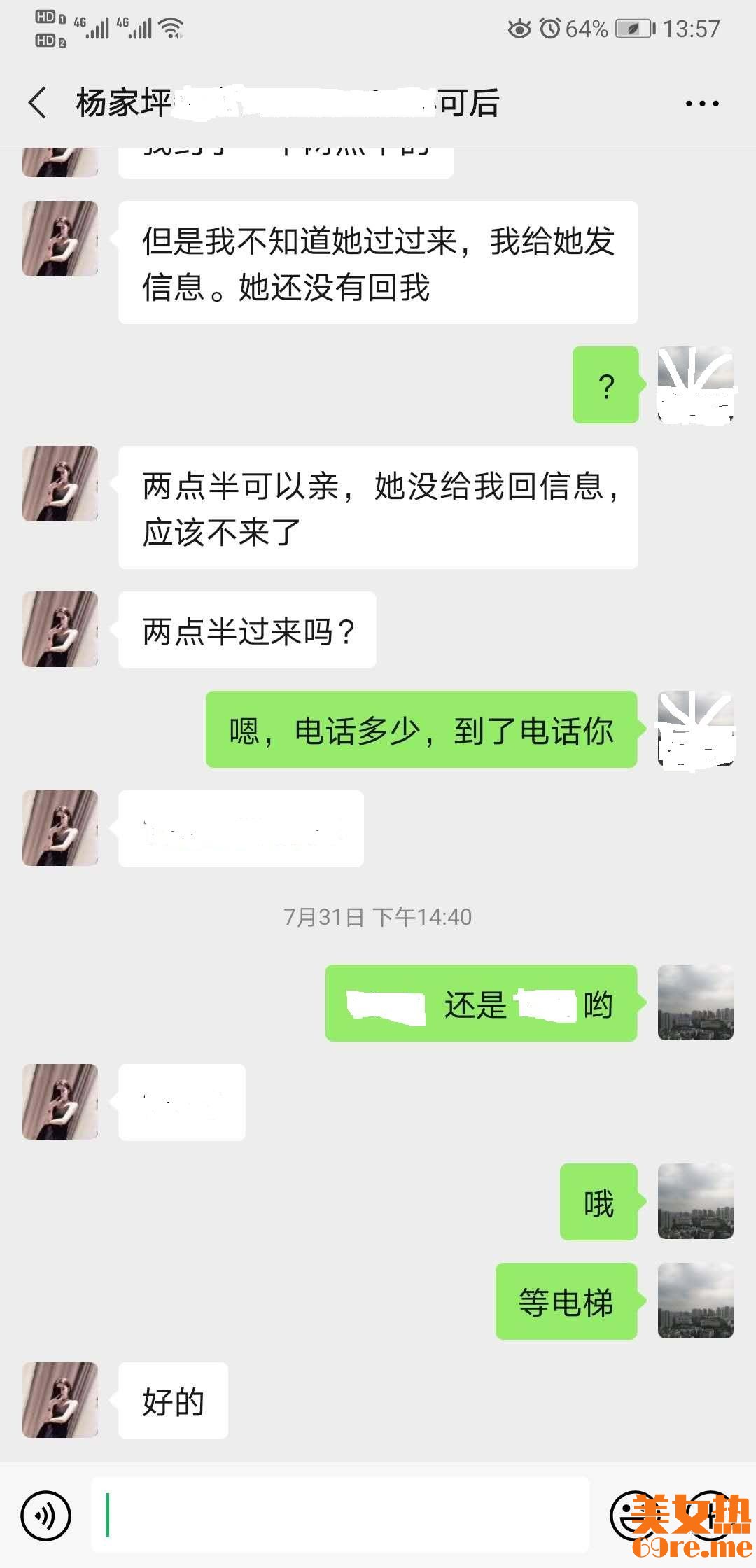The image size is (756, 1568).
Task: Switch to voice message input
Action: click(x=46, y=1515)
